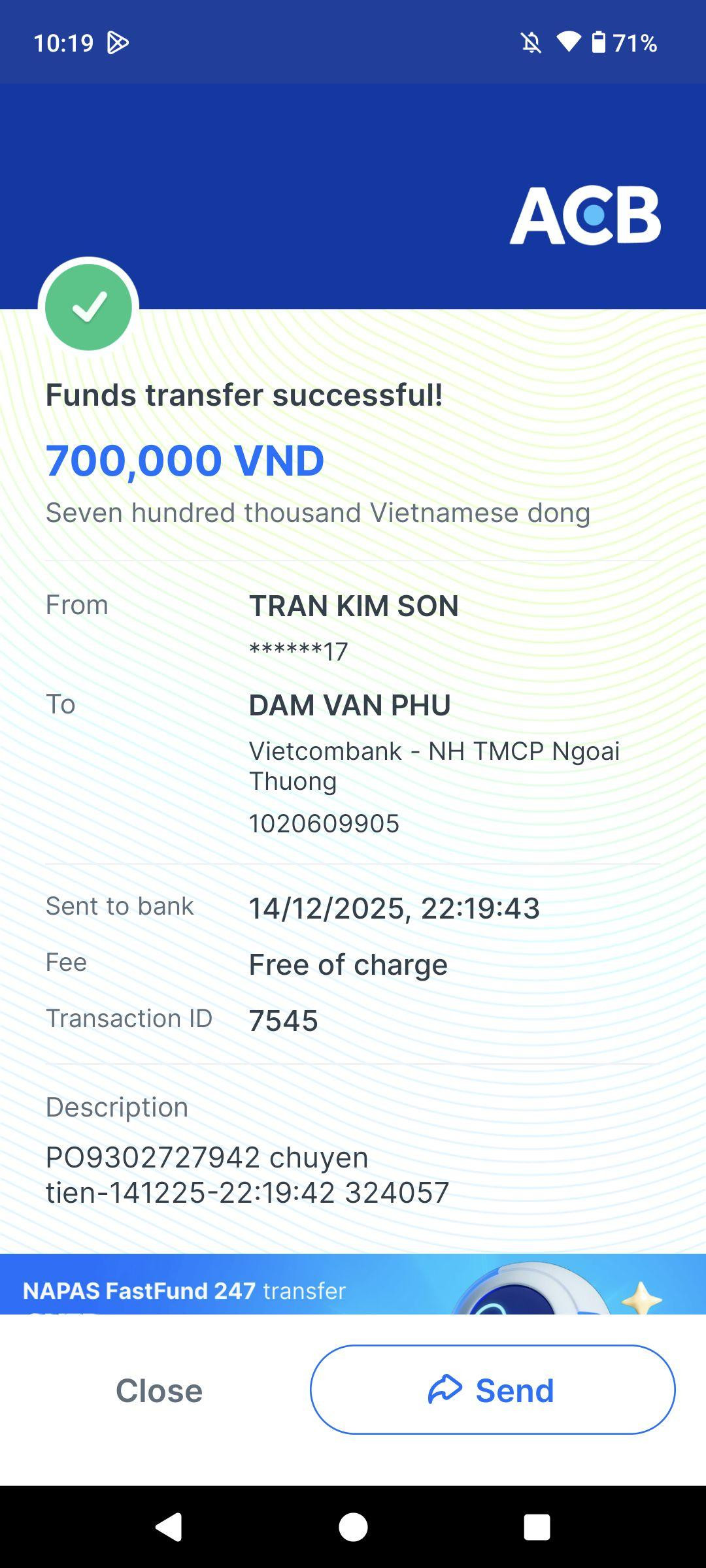Send the transfer receipt
The width and height of the screenshot is (706, 1568).
(x=492, y=1390)
